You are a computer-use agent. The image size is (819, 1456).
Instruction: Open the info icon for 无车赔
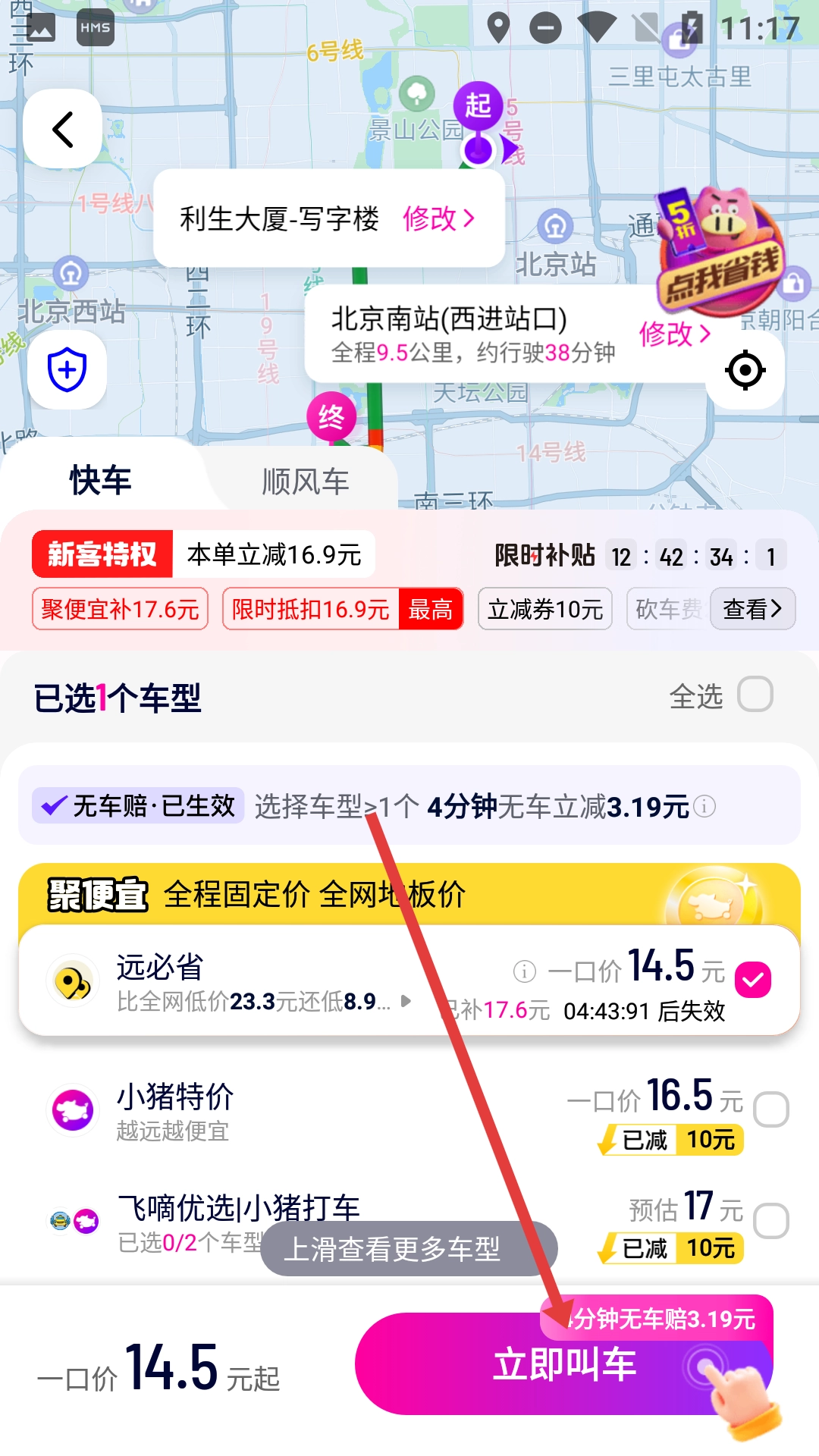704,806
